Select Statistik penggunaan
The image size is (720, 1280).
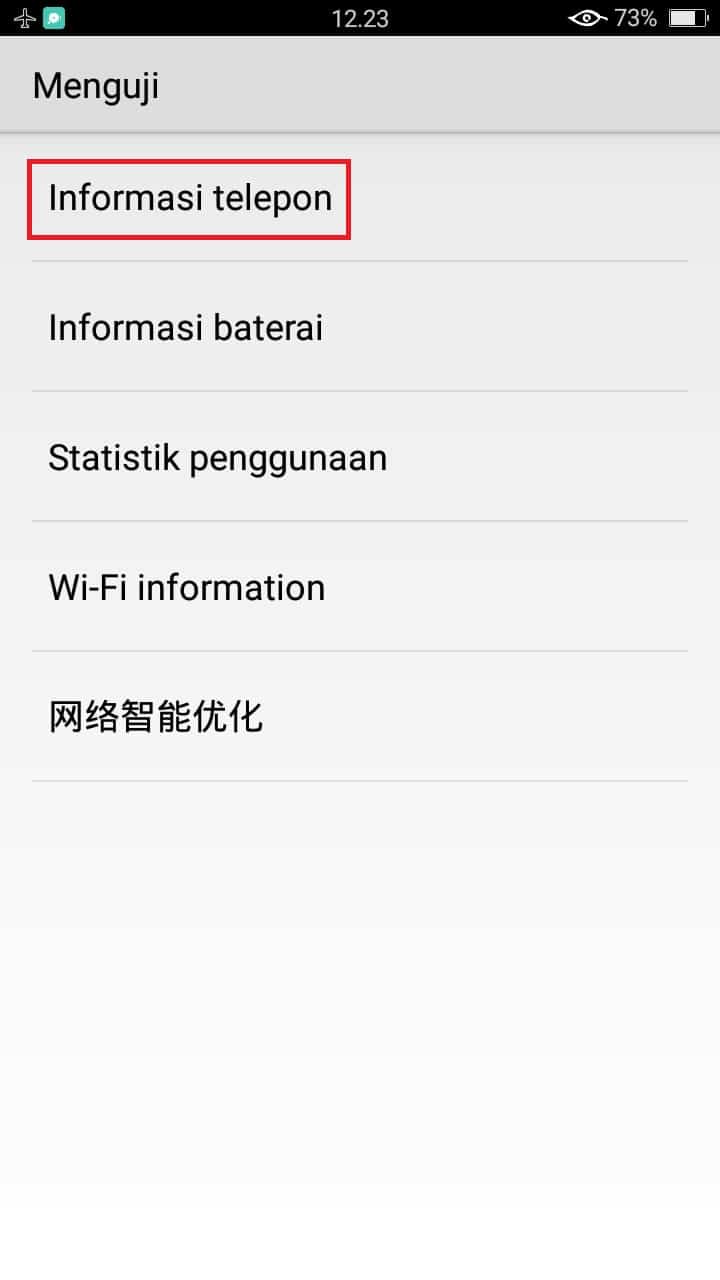pyautogui.click(x=360, y=457)
